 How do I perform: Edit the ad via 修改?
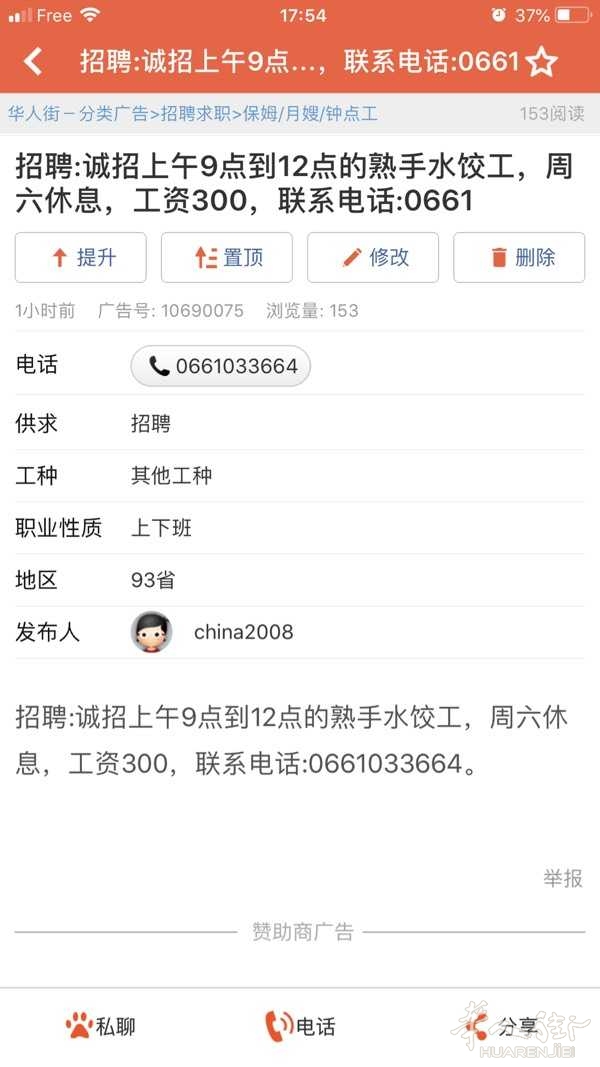point(373,257)
